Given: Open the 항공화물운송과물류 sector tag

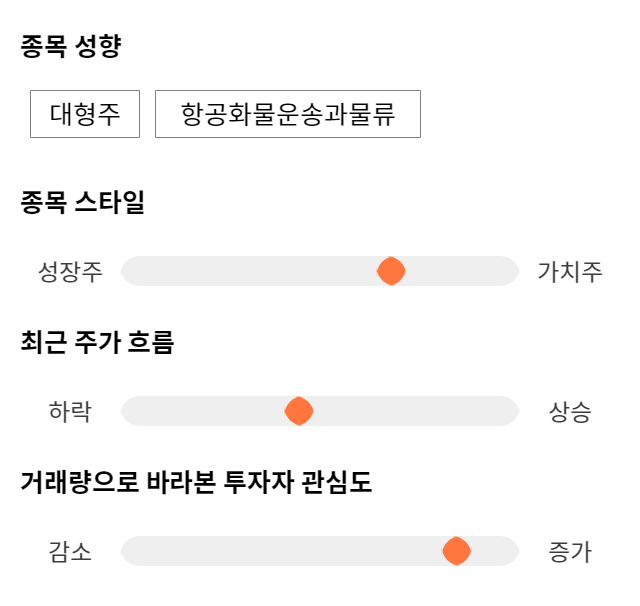Looking at the screenshot, I should [288, 114].
